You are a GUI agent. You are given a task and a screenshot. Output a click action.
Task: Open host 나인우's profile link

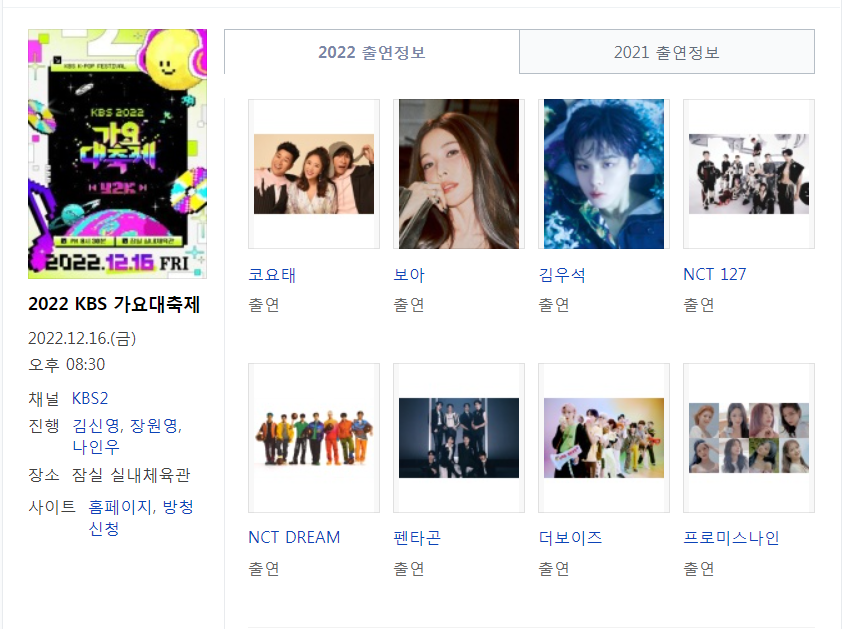pos(95,446)
